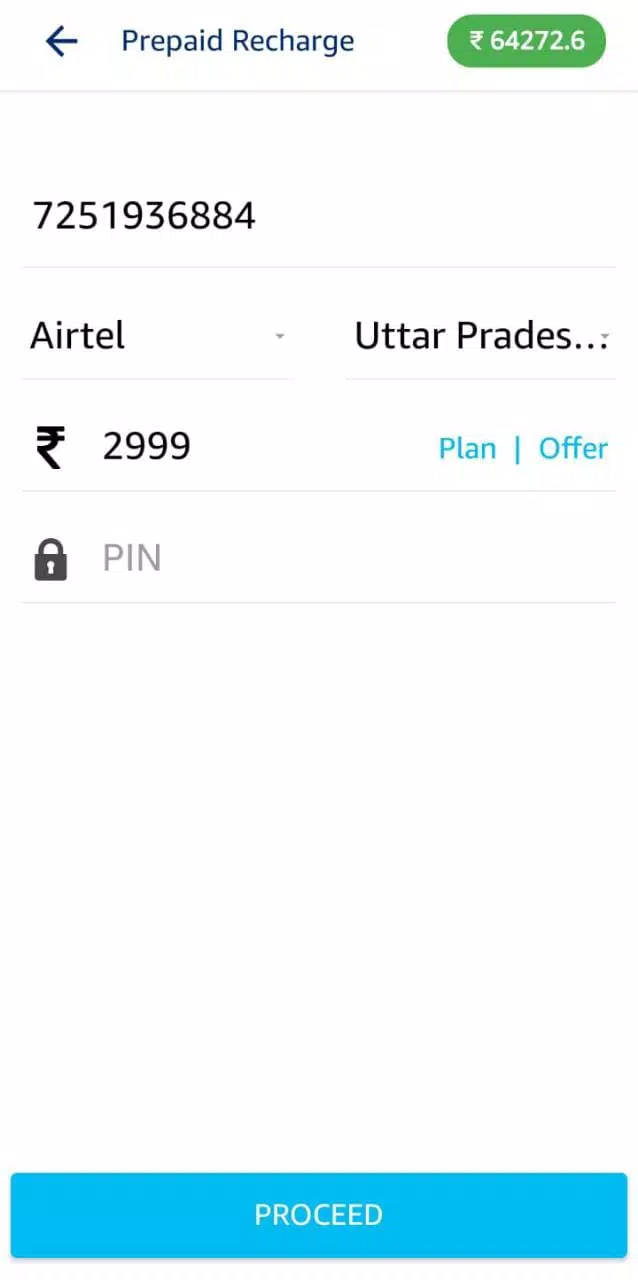Go back from Prepaid Recharge

tap(61, 41)
